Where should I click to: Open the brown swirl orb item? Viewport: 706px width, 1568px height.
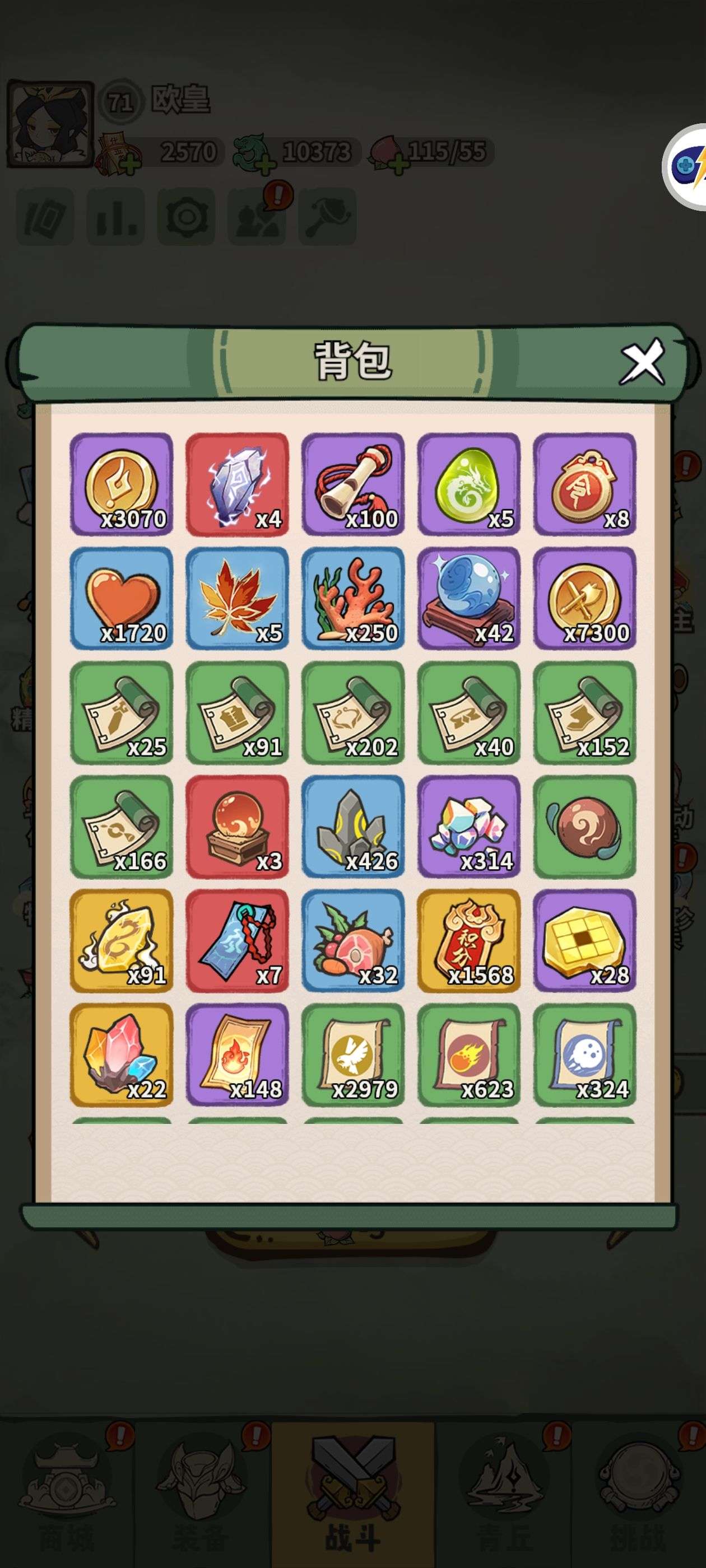click(x=584, y=827)
